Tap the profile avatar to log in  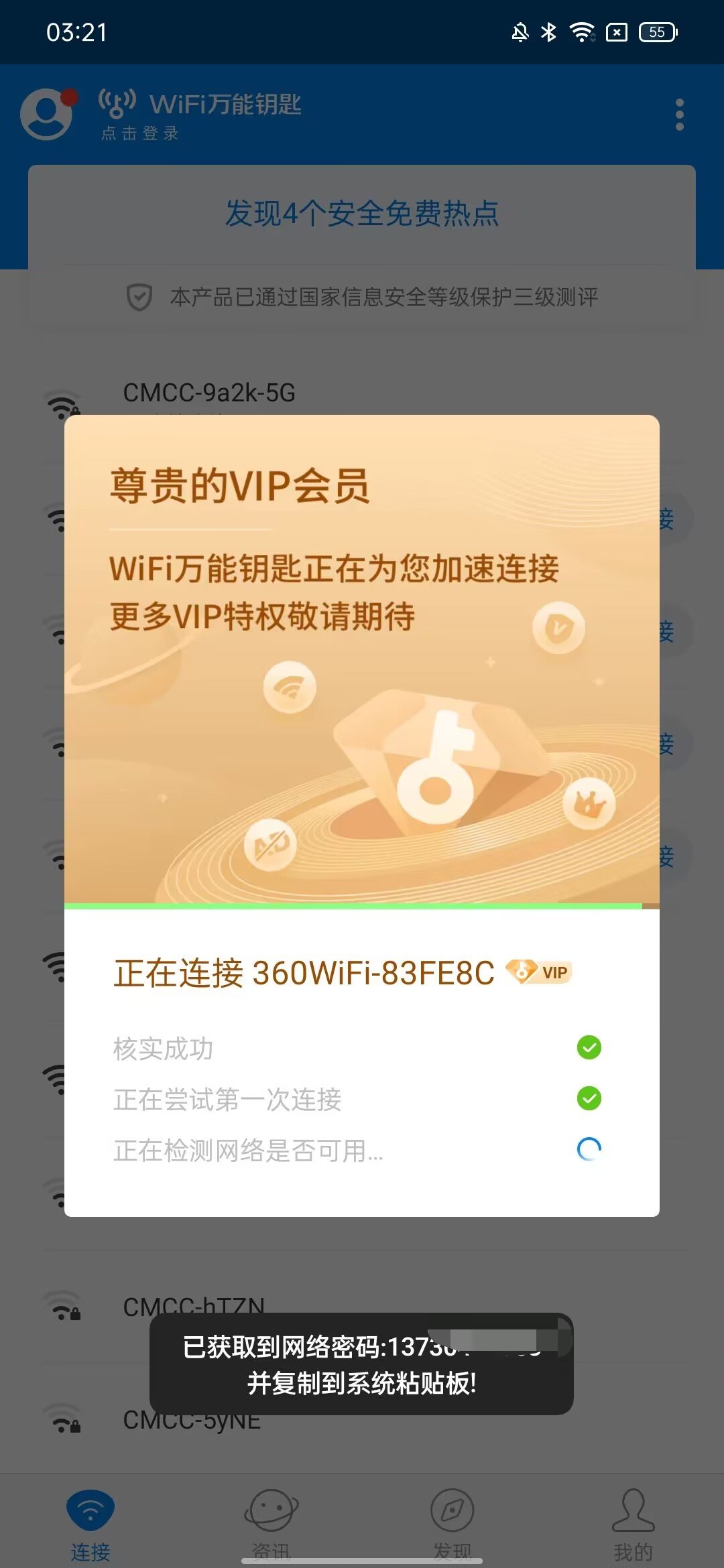point(47,114)
